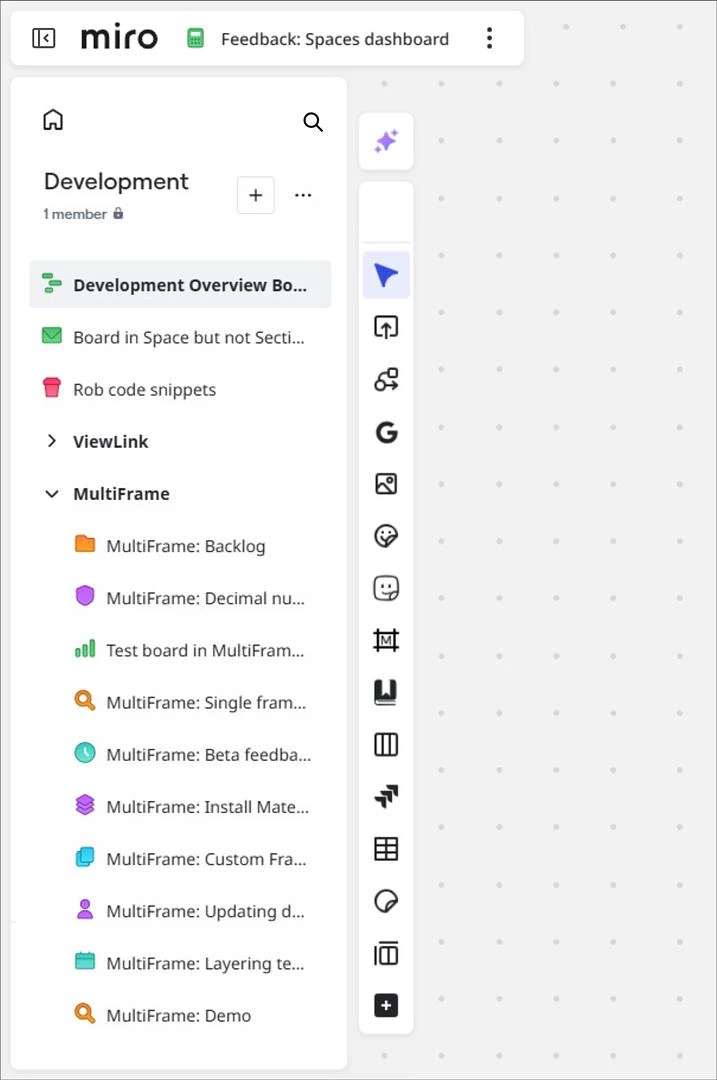Insert a table from toolbar
Viewport: 717px width, 1080px height.
(x=386, y=849)
